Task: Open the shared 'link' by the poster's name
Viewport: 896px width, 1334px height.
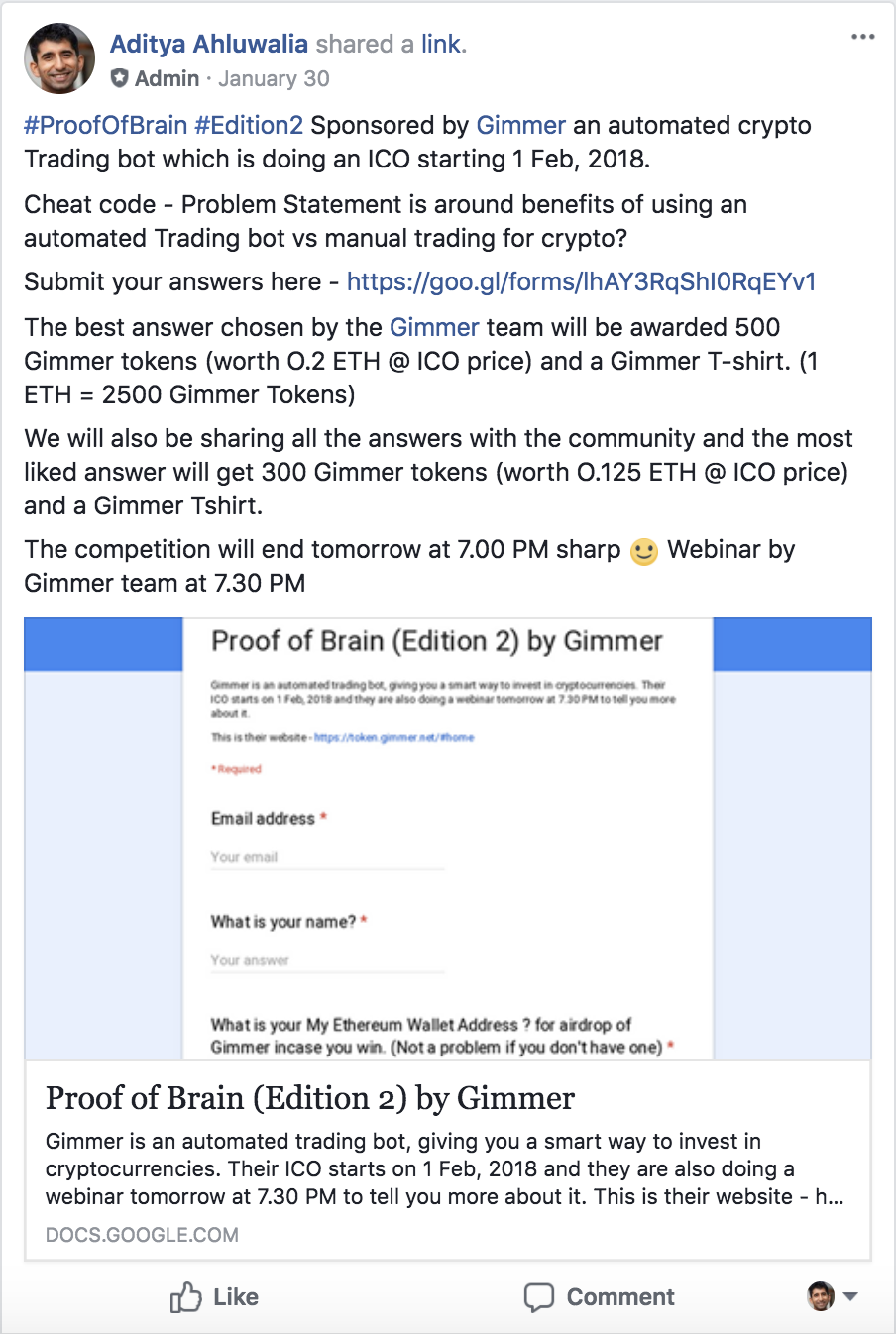Action: coord(440,45)
